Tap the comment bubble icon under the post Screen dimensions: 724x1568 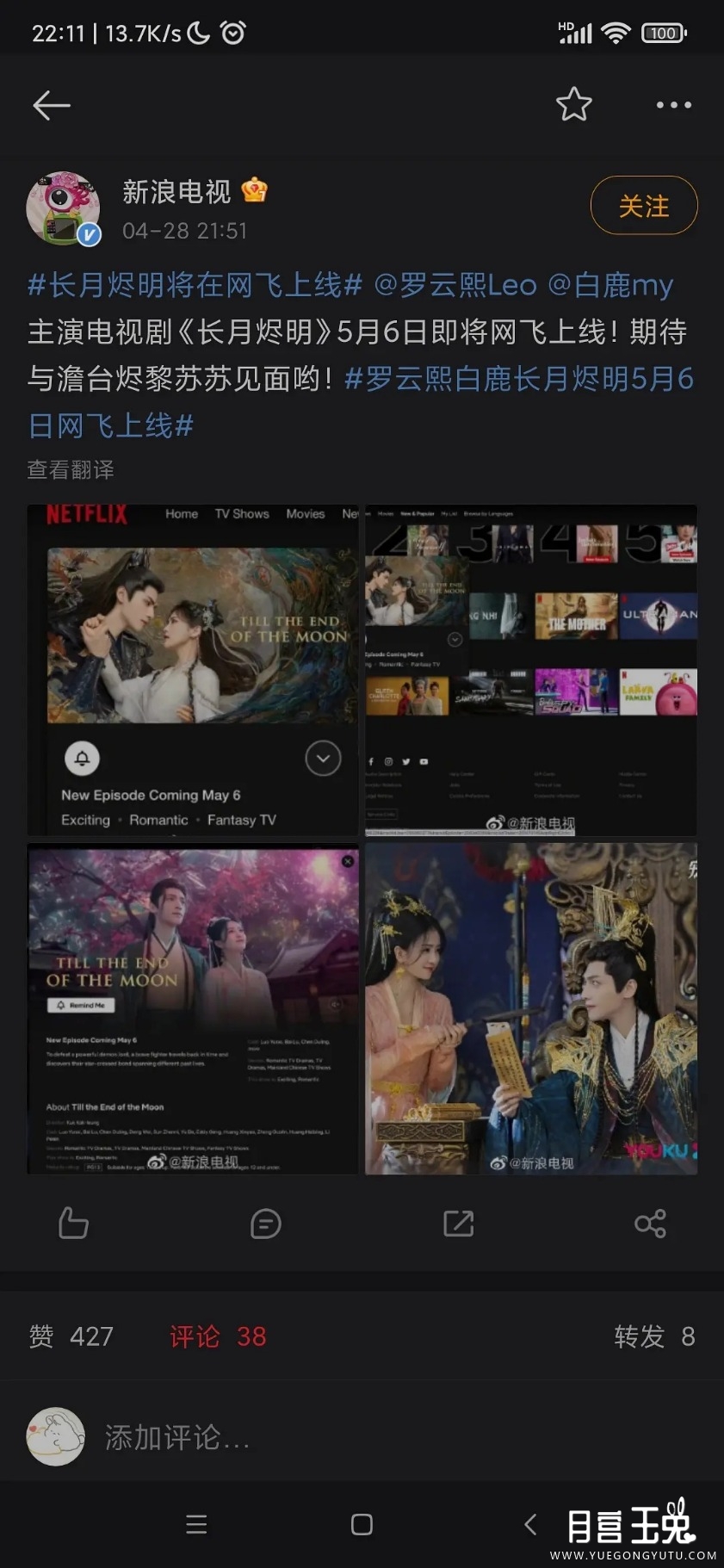tap(265, 1223)
